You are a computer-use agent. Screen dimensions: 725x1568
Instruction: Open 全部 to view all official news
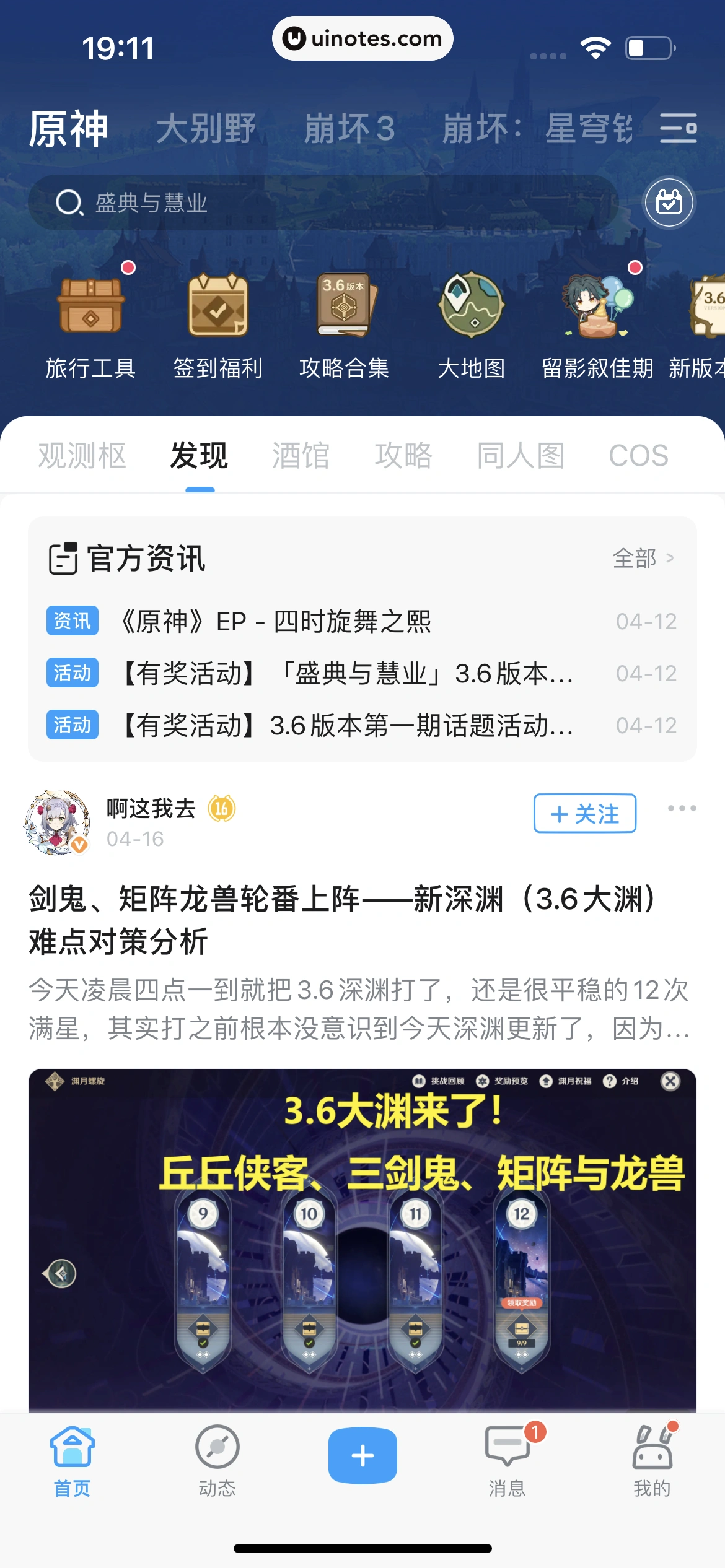point(641,558)
